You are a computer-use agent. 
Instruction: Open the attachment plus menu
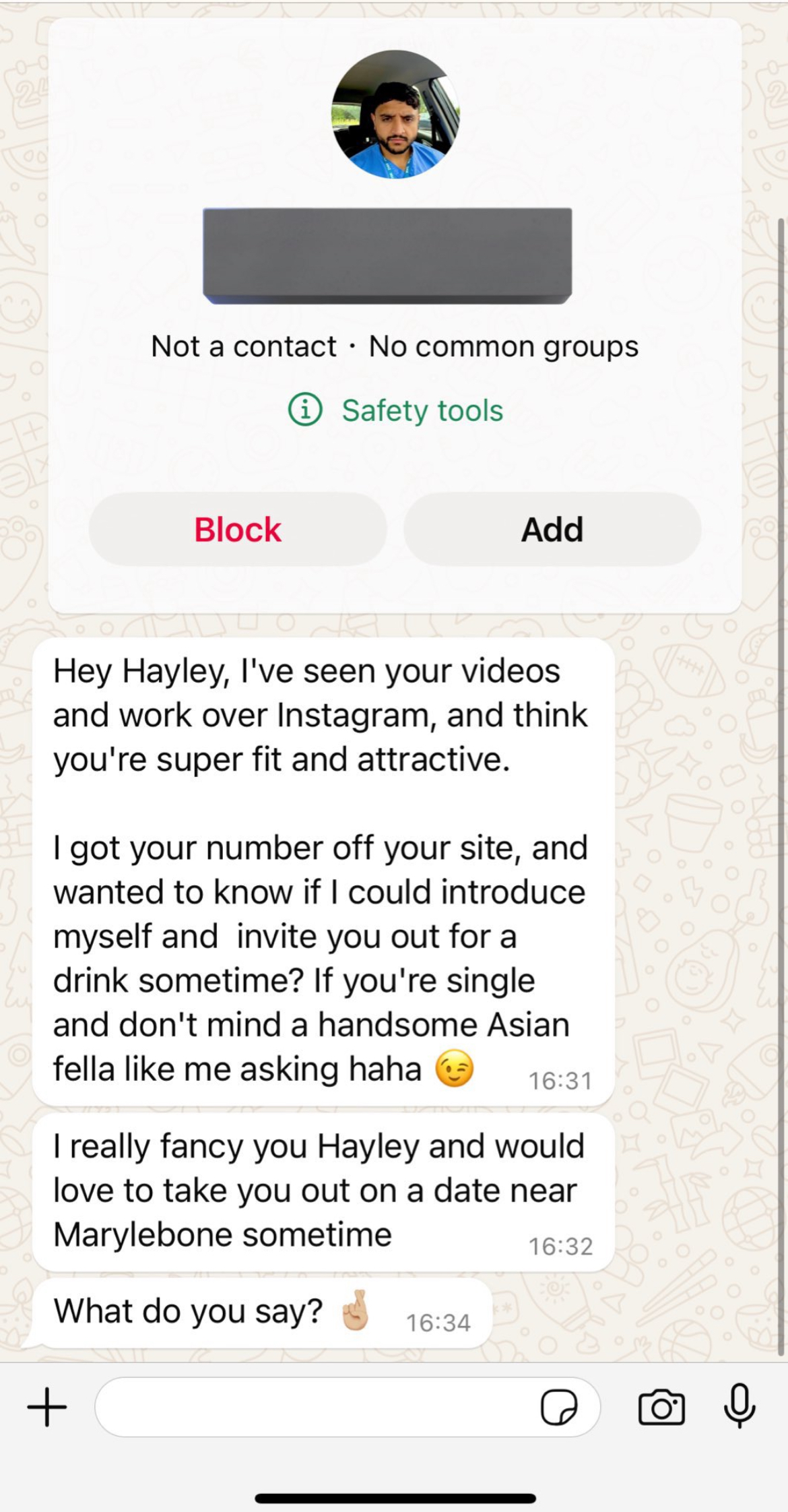47,1407
